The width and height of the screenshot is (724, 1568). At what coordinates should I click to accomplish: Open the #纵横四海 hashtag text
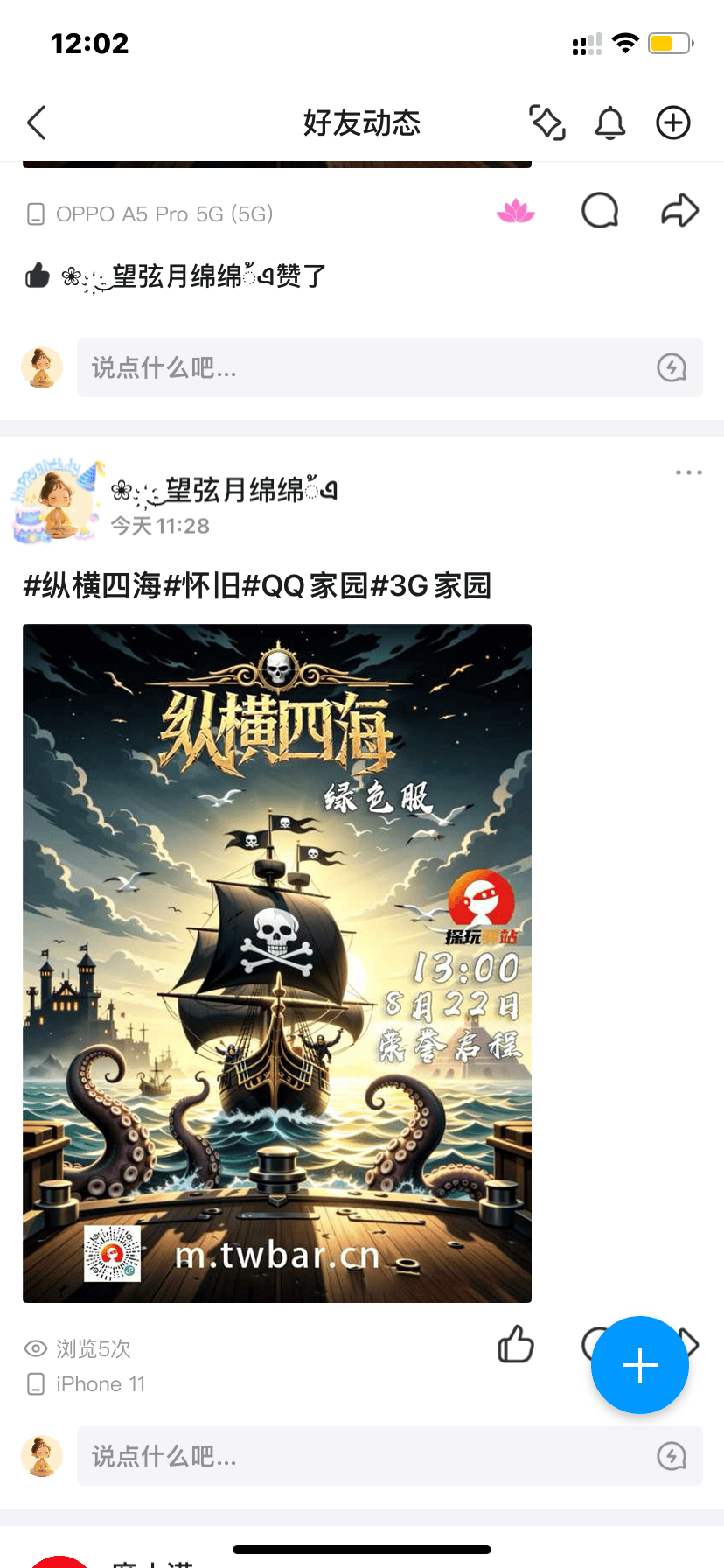coord(92,585)
